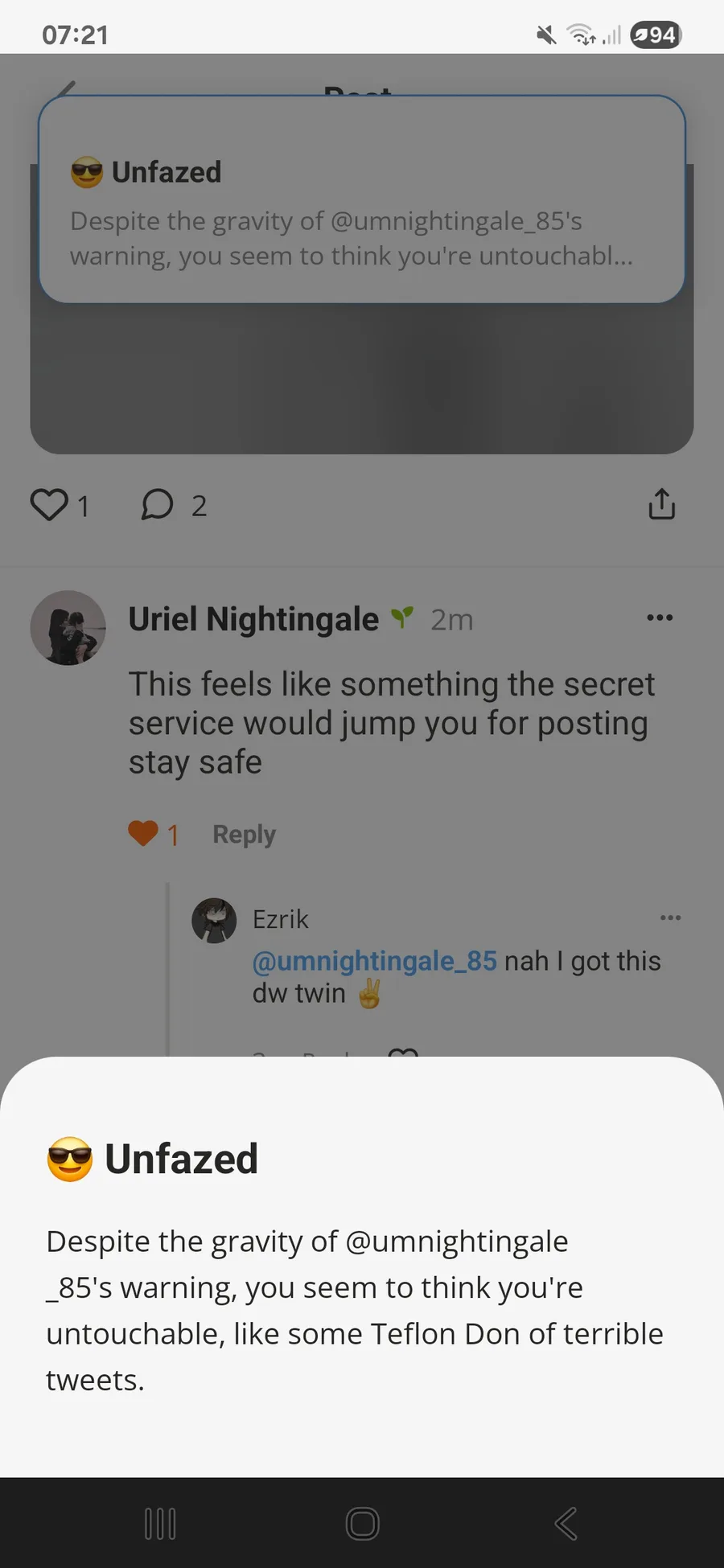Unlike Uriel Nightingale's comment
The image size is (724, 1568).
[143, 834]
